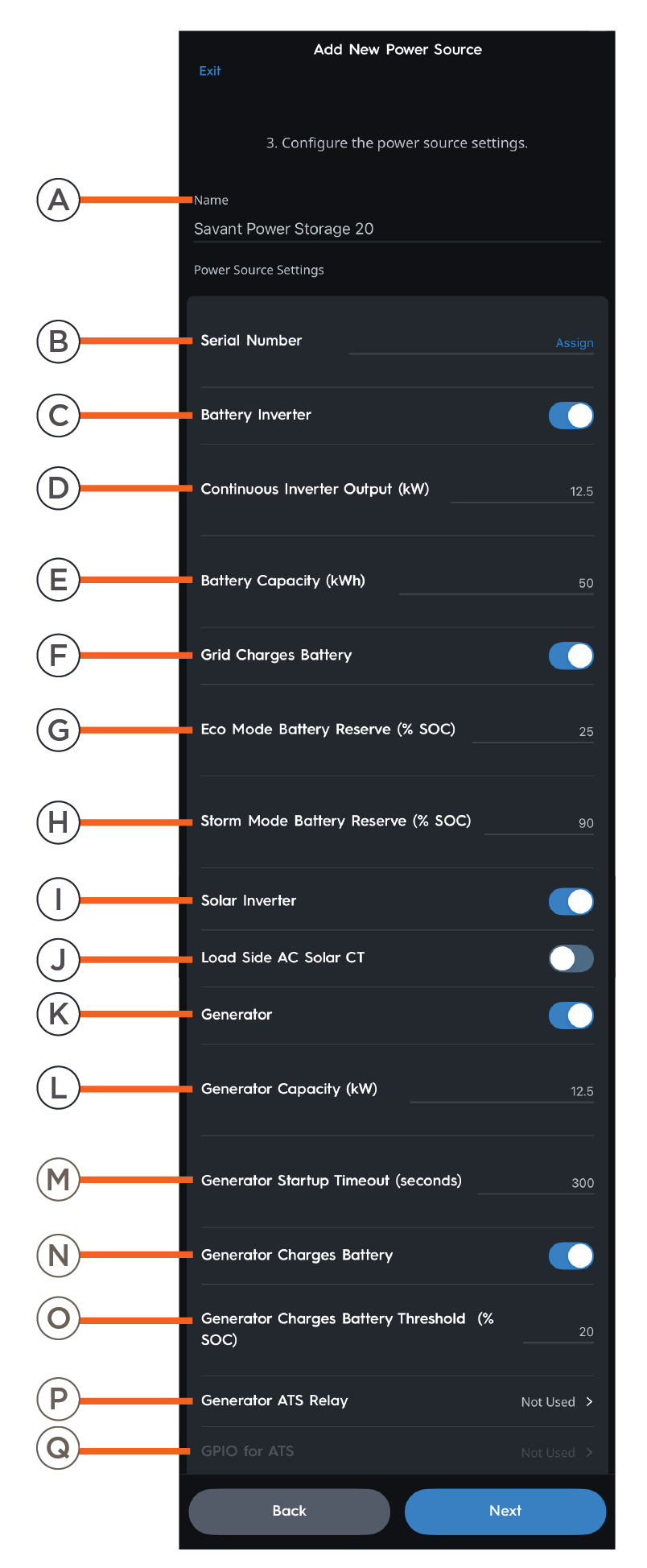The width and height of the screenshot is (647, 1568).
Task: Toggle the Solar Inverter switch off
Action: click(x=571, y=901)
